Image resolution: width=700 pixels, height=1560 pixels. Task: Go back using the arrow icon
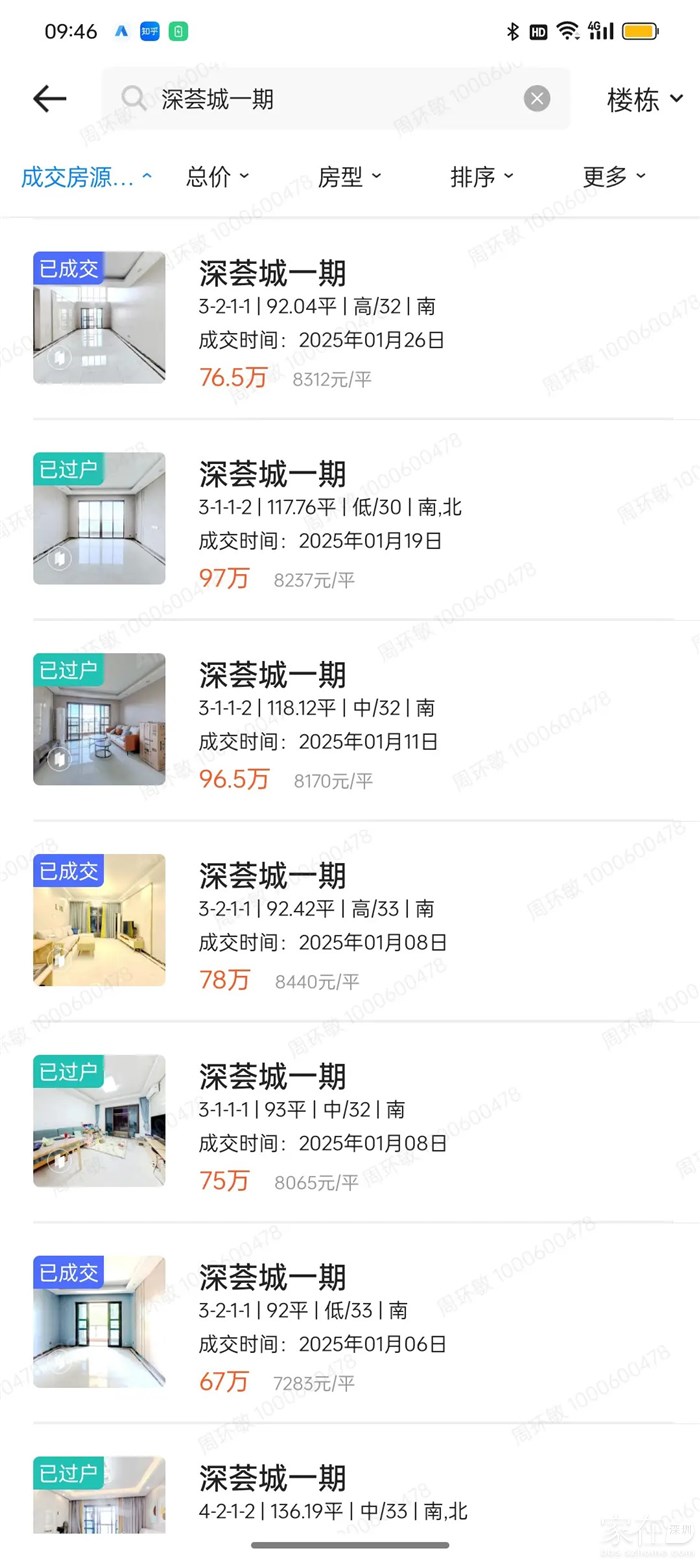tap(49, 98)
